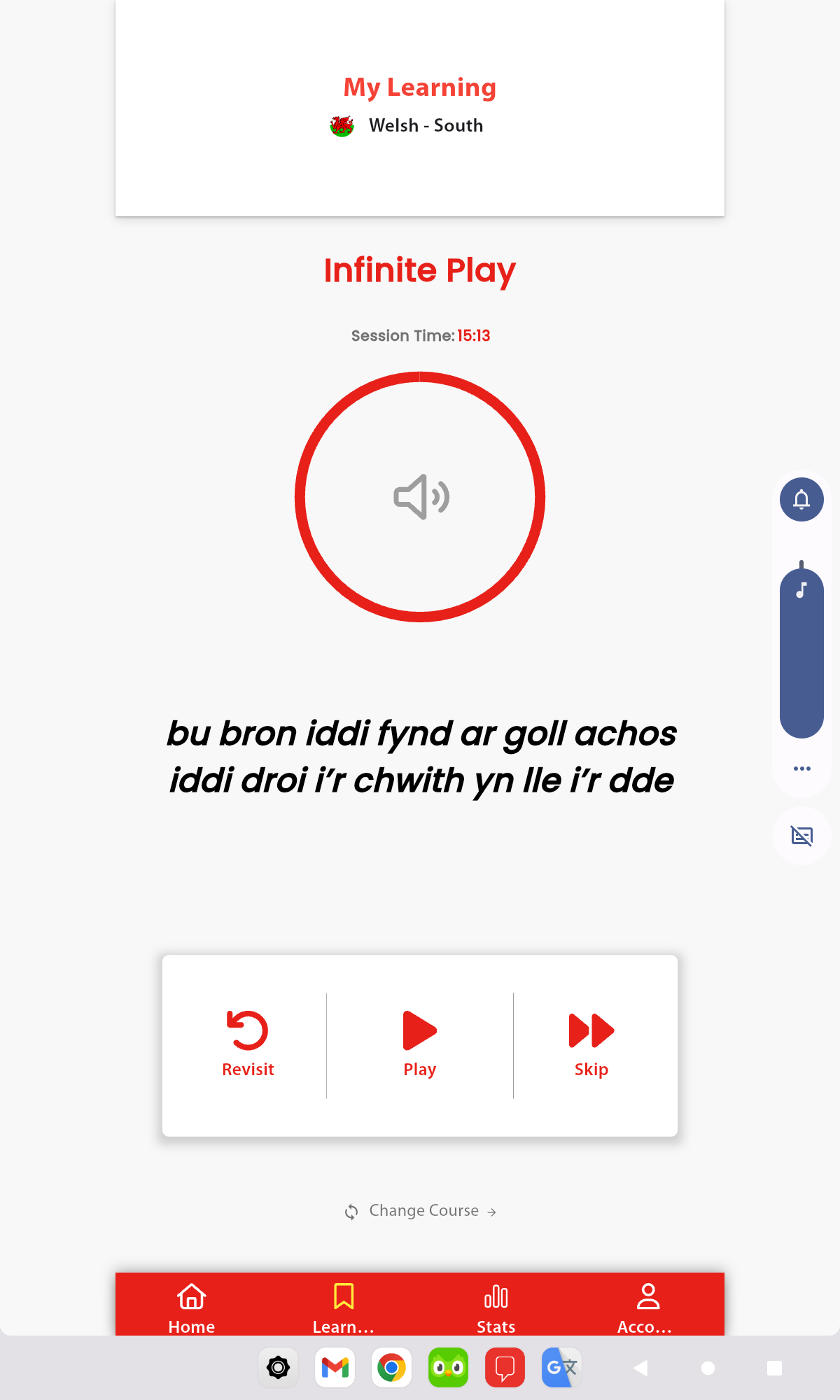Open Gmail from the taskbar
Image resolution: width=840 pixels, height=1400 pixels.
click(x=335, y=1367)
